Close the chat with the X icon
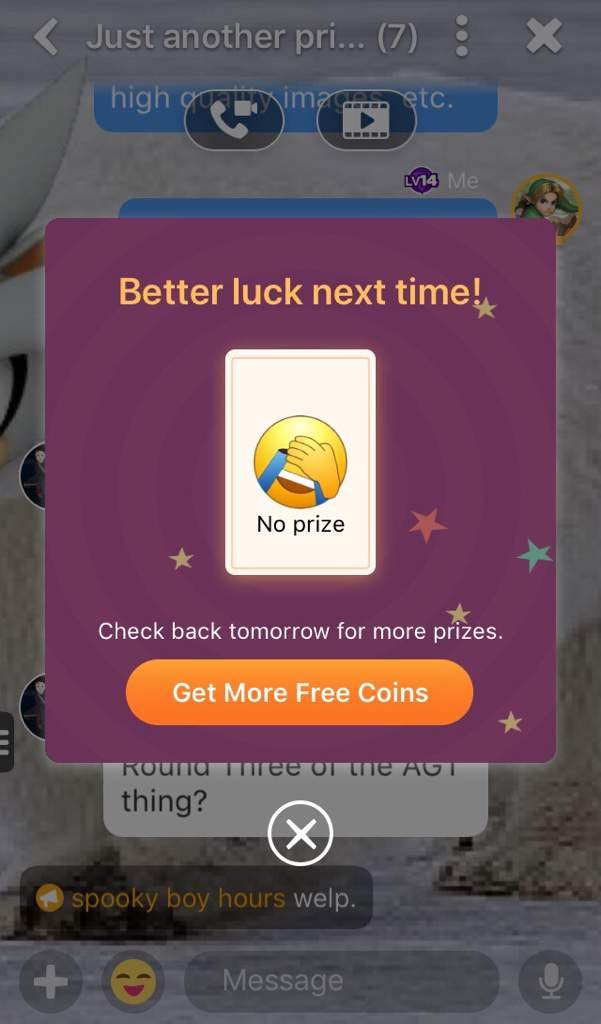The image size is (601, 1024). pyautogui.click(x=543, y=38)
